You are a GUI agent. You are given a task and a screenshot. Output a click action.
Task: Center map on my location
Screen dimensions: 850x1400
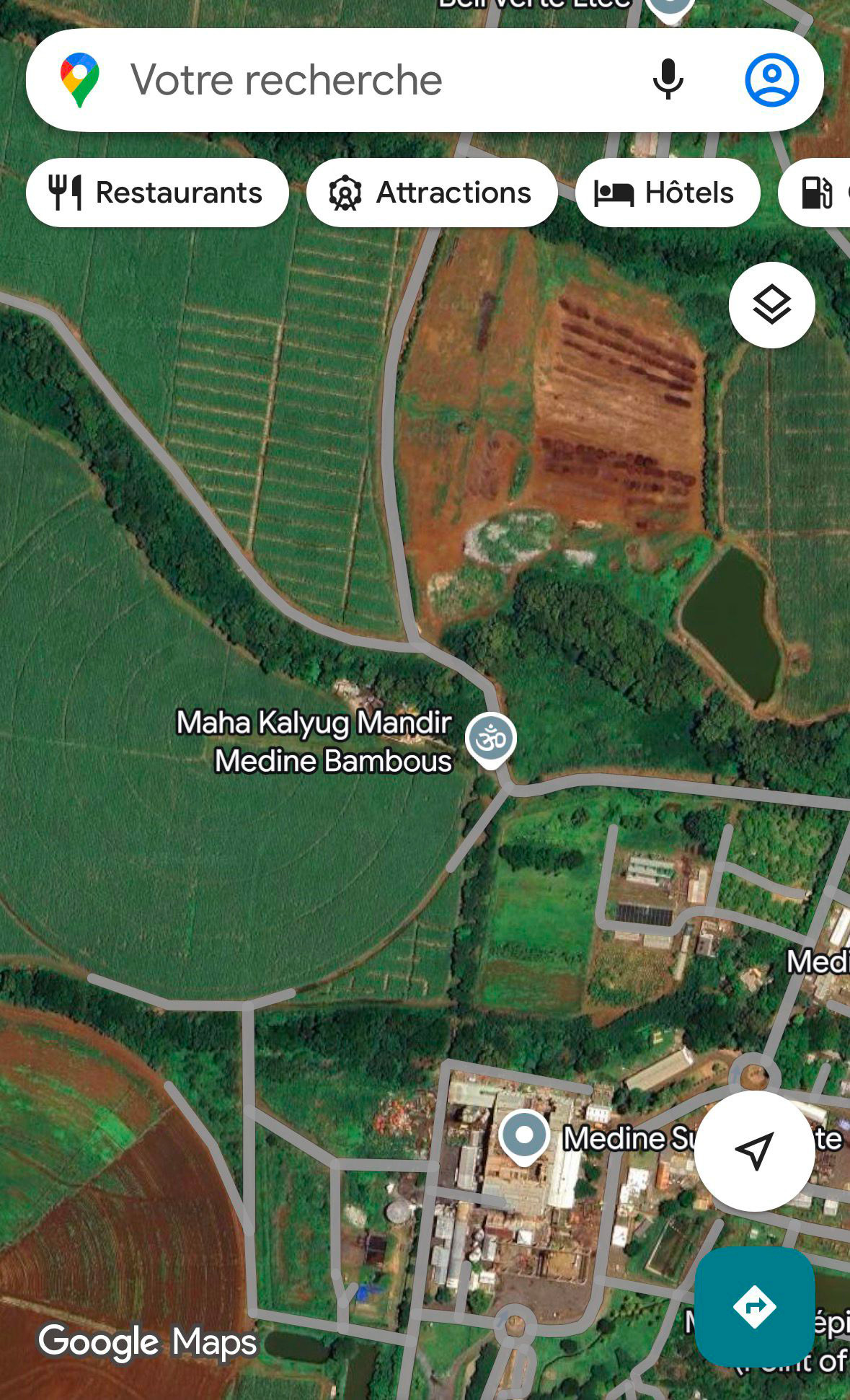coord(754,1150)
